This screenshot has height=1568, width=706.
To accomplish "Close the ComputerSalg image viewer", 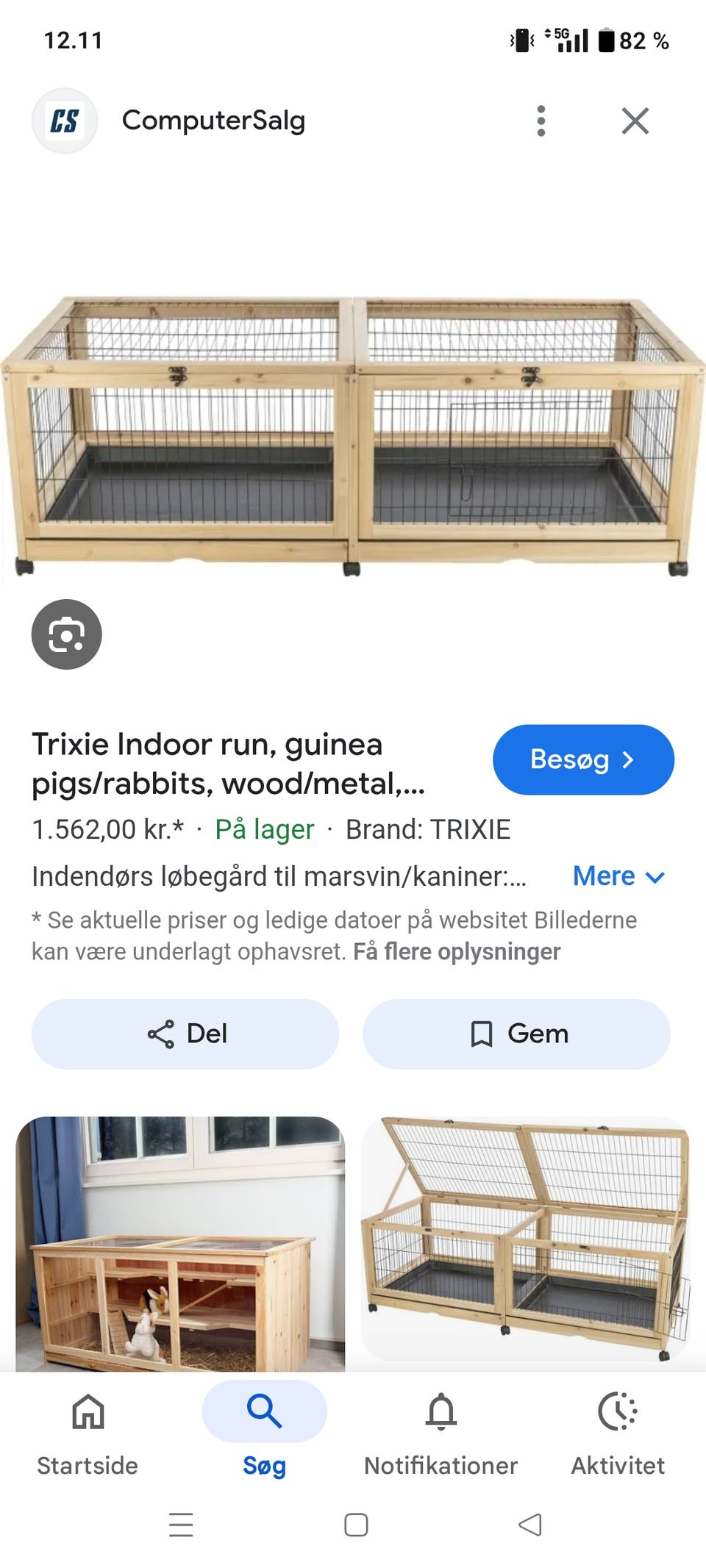I will click(x=635, y=121).
